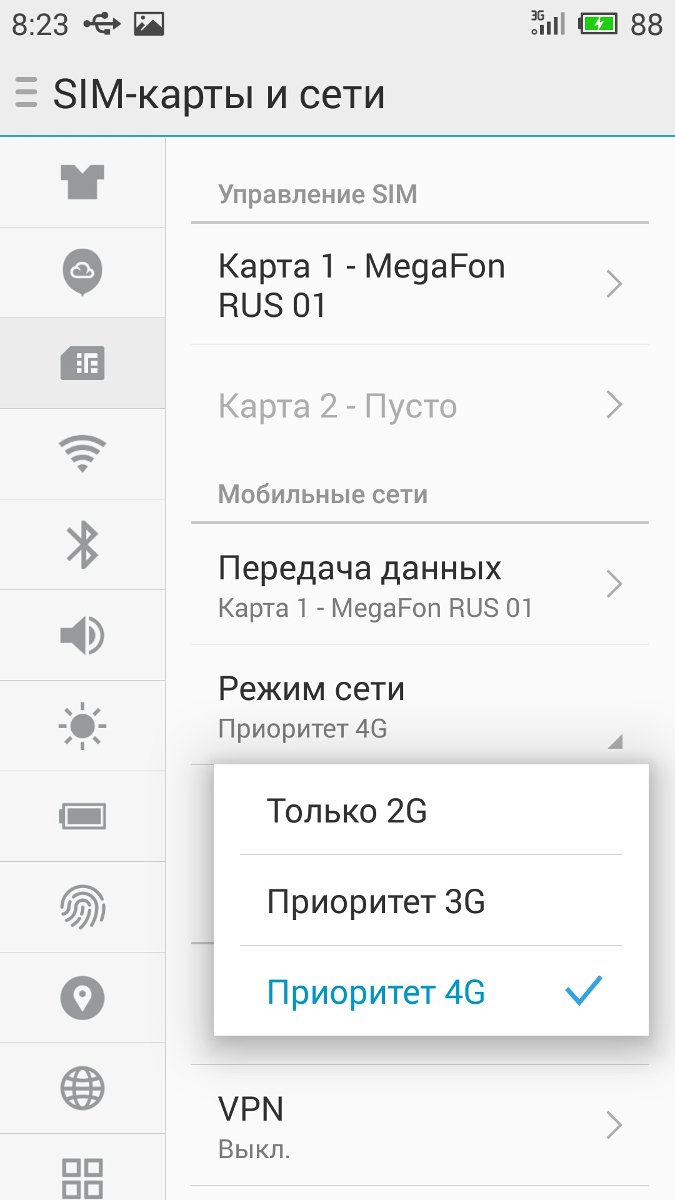Switch to Wi-Fi settings section
This screenshot has height=1200, width=675.
pos(82,454)
